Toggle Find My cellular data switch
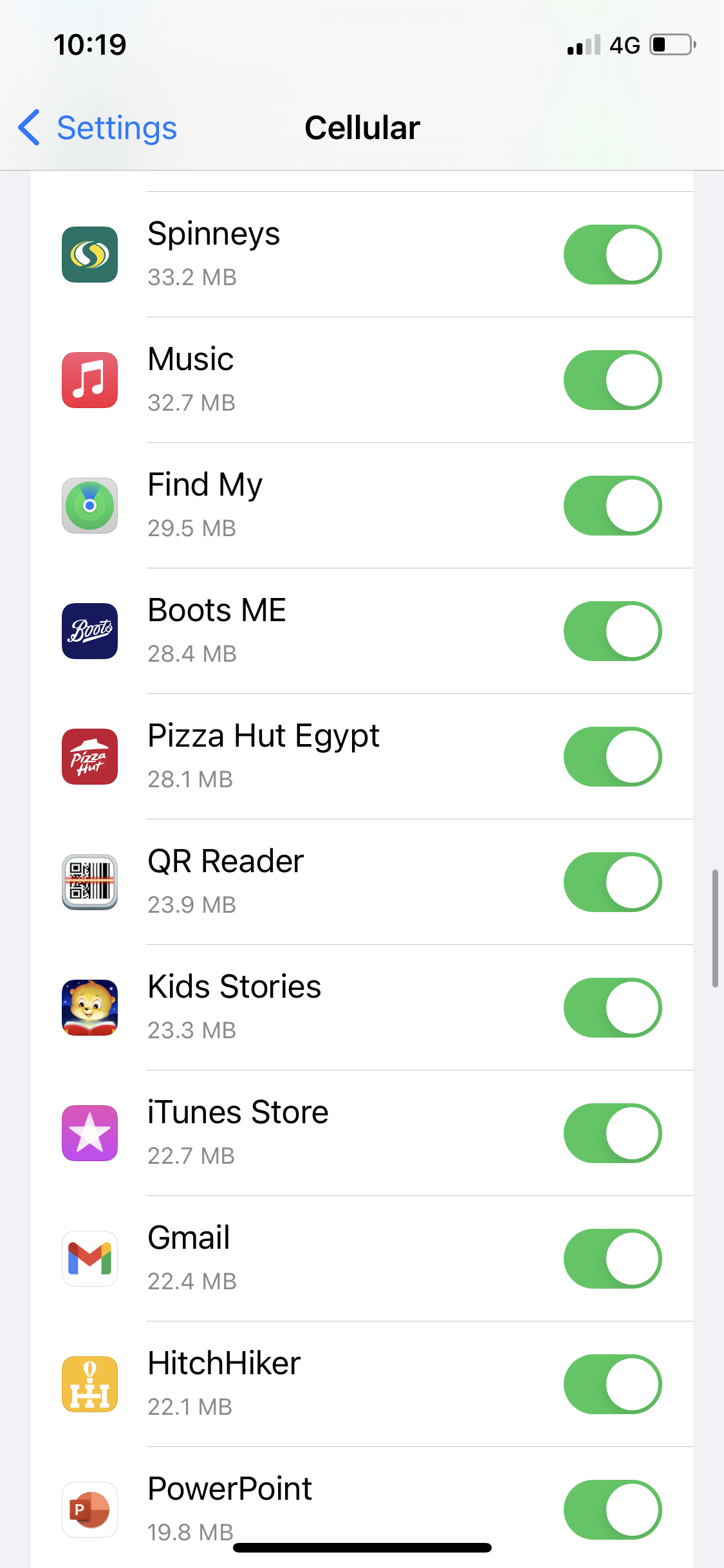The image size is (724, 1568). pos(612,506)
